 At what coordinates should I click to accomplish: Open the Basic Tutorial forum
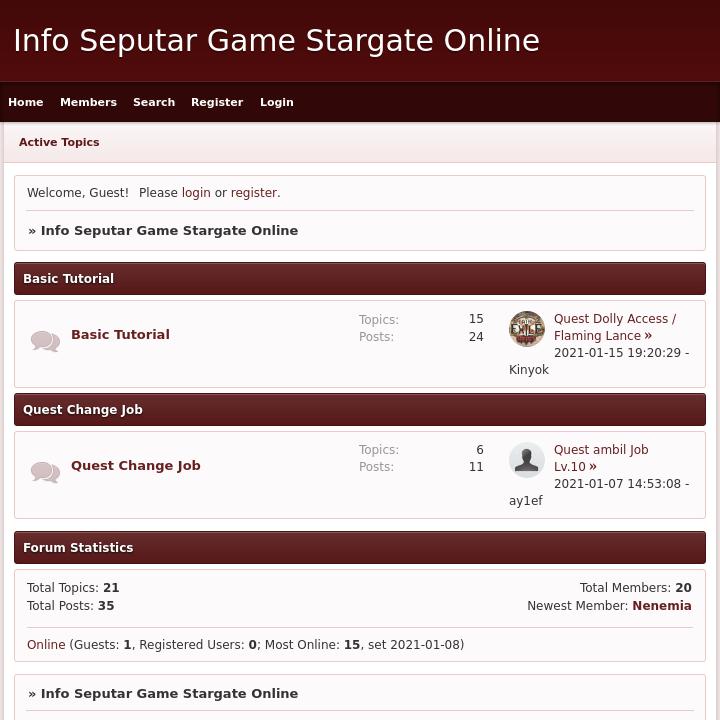120,335
